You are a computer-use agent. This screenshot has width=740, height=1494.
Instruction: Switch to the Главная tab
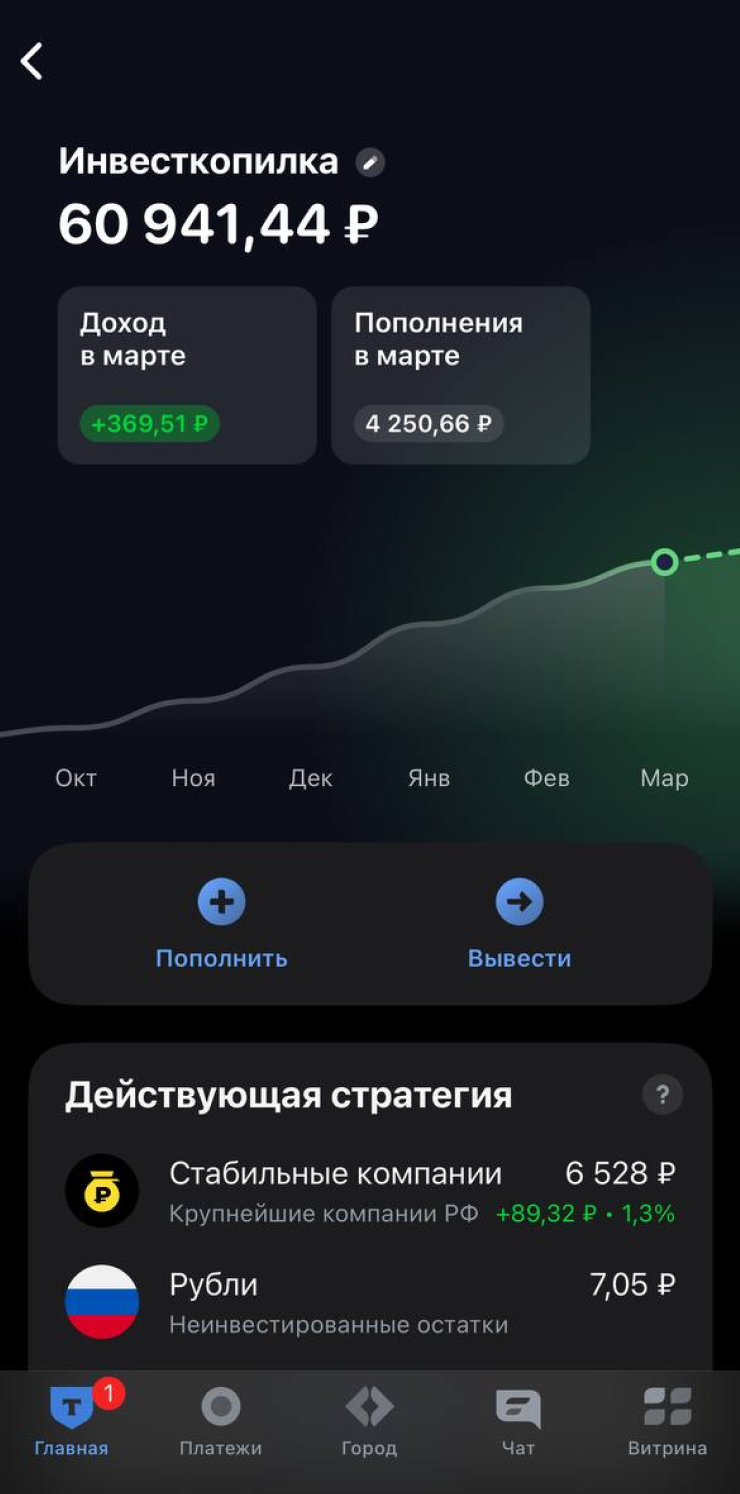pos(71,1420)
